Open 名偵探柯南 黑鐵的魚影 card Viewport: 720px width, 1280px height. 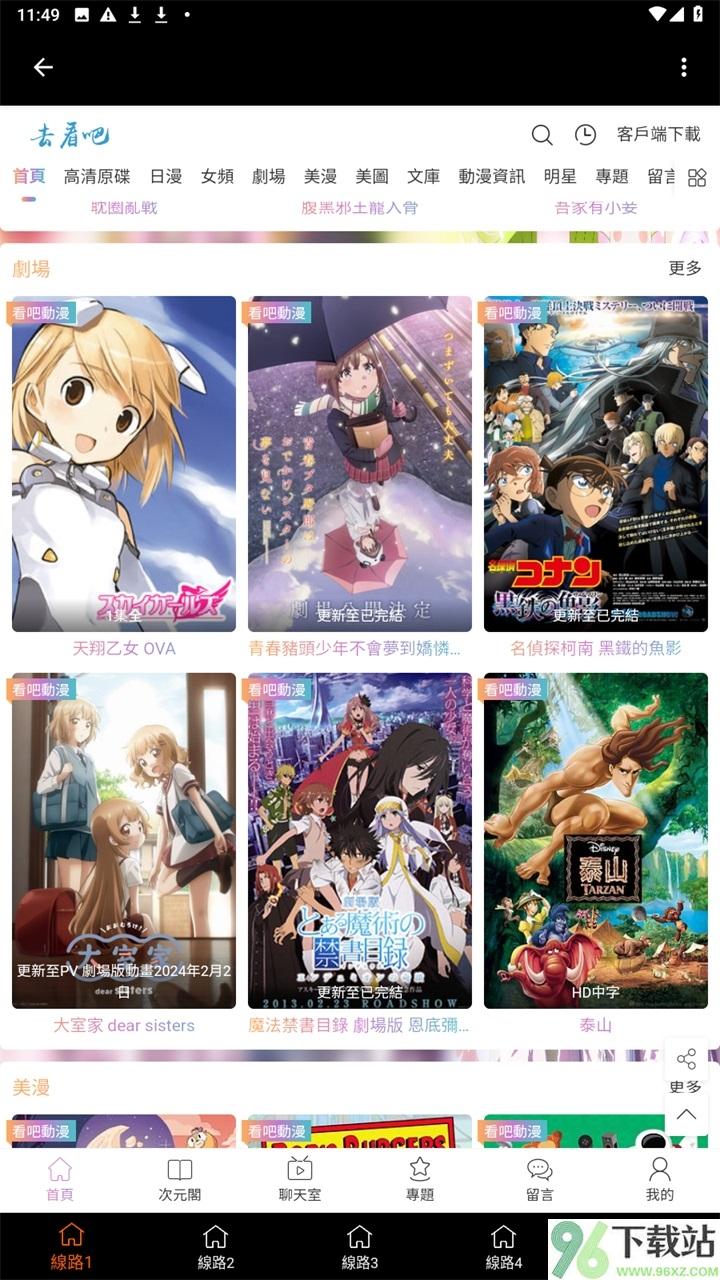pyautogui.click(x=596, y=464)
